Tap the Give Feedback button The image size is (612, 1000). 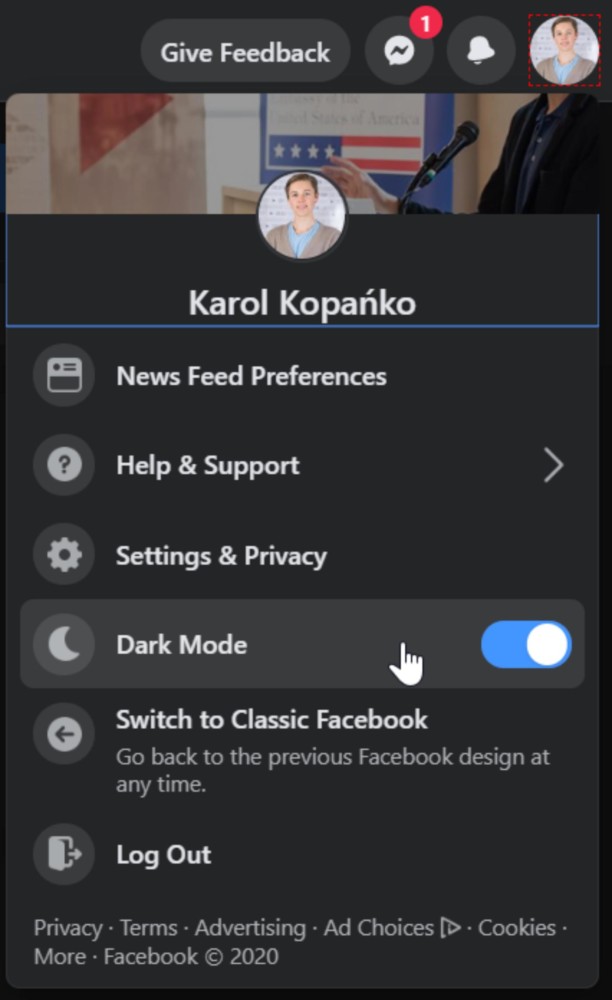(245, 52)
